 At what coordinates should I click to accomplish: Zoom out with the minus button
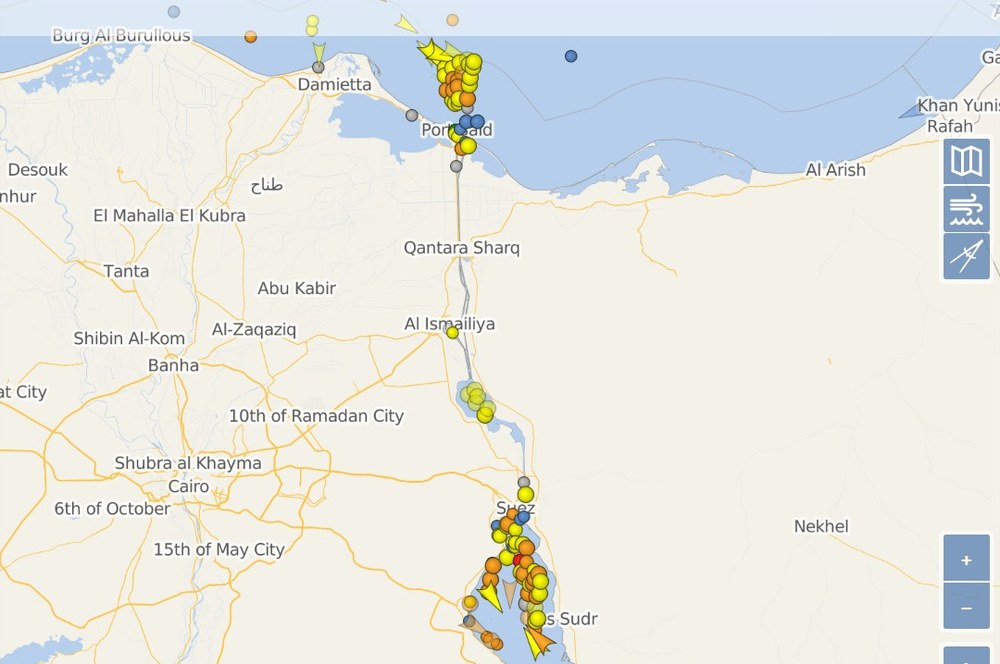coord(966,607)
